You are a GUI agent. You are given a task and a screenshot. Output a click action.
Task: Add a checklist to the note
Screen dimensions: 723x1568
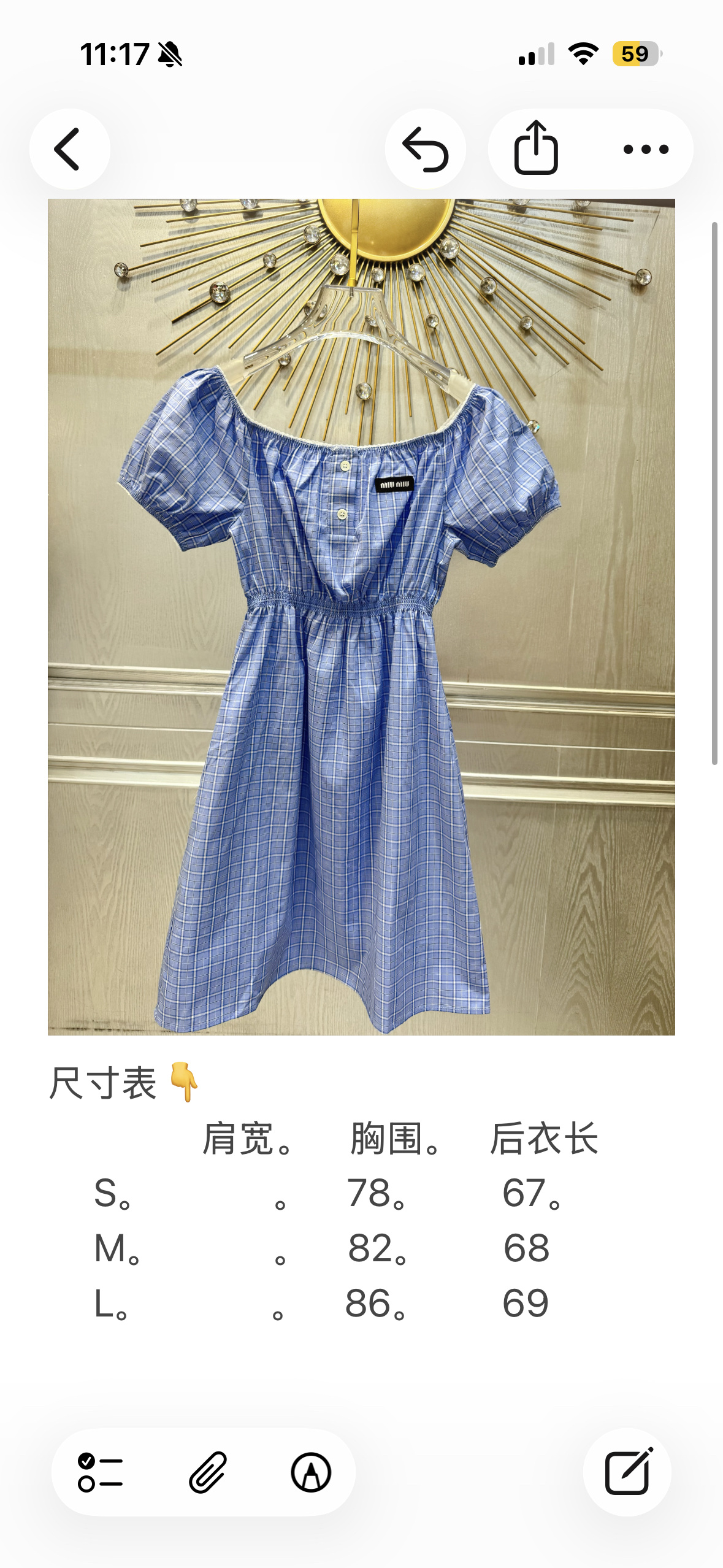pos(100,1472)
